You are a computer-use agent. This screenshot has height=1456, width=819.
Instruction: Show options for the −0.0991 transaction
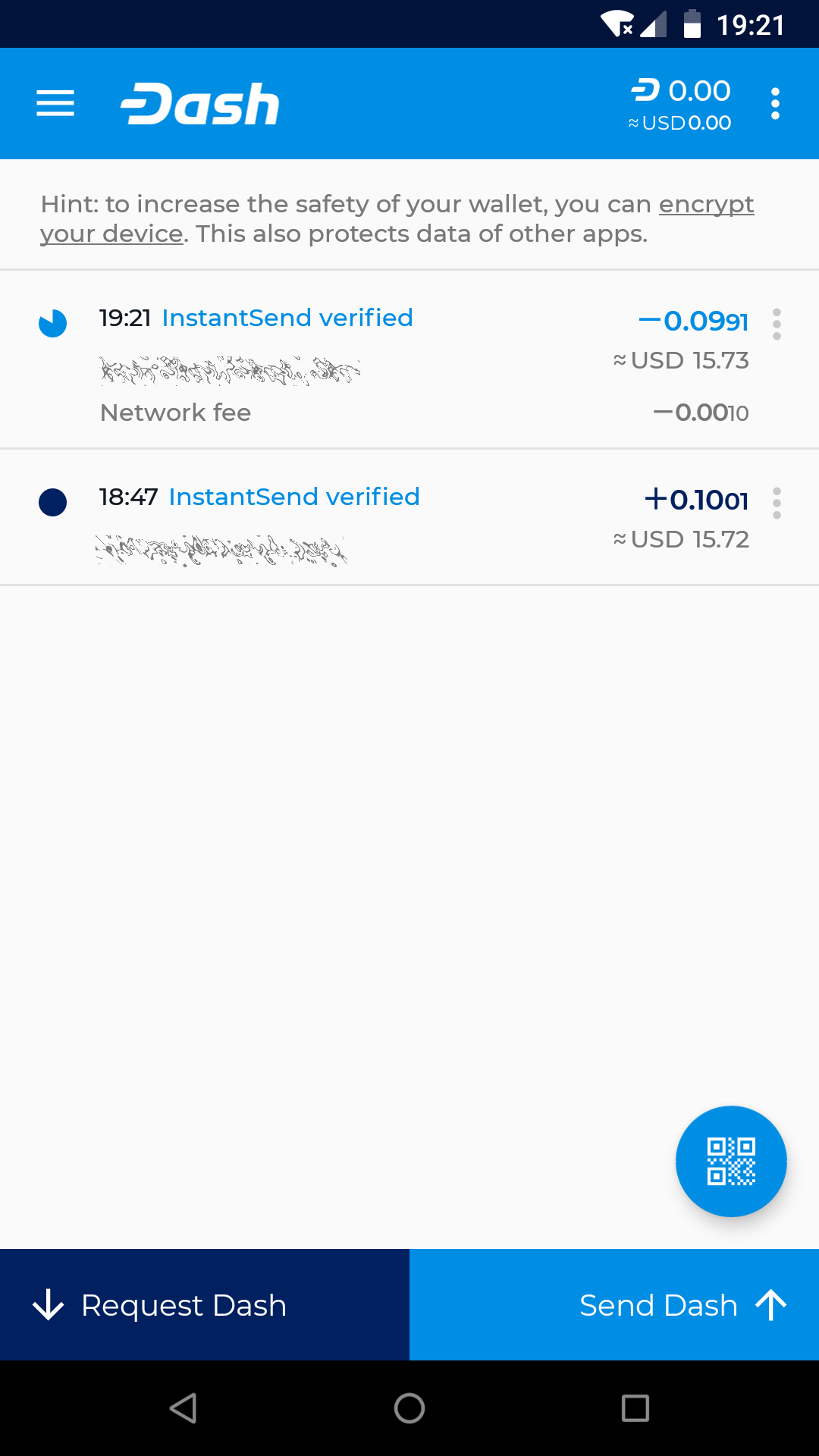tap(777, 325)
